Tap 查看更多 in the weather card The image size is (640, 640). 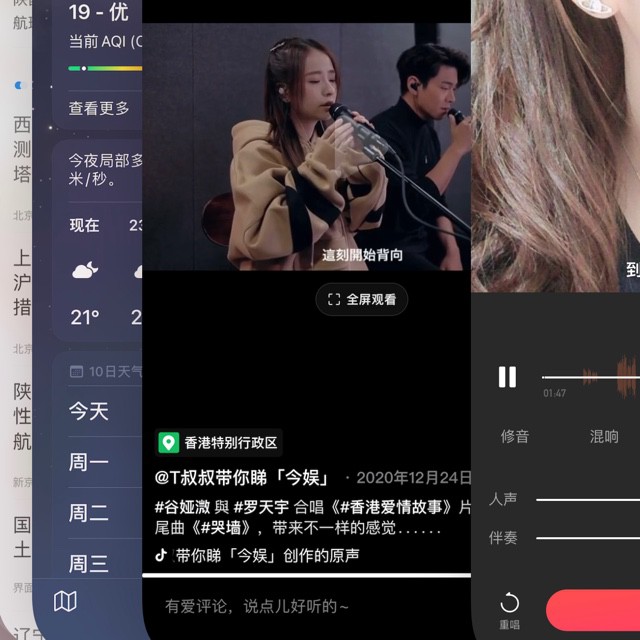pos(99,108)
